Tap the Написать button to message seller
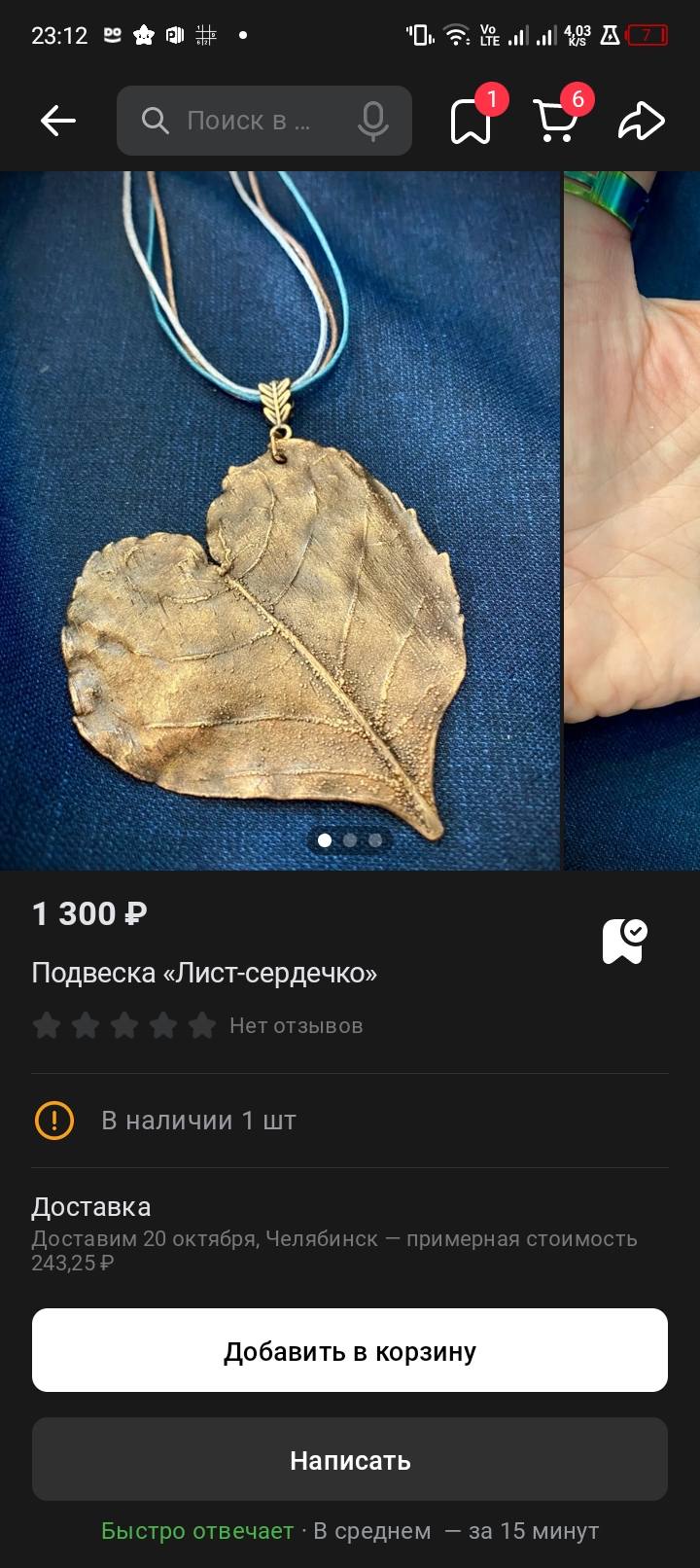The height and width of the screenshot is (1568, 700). tap(350, 1459)
